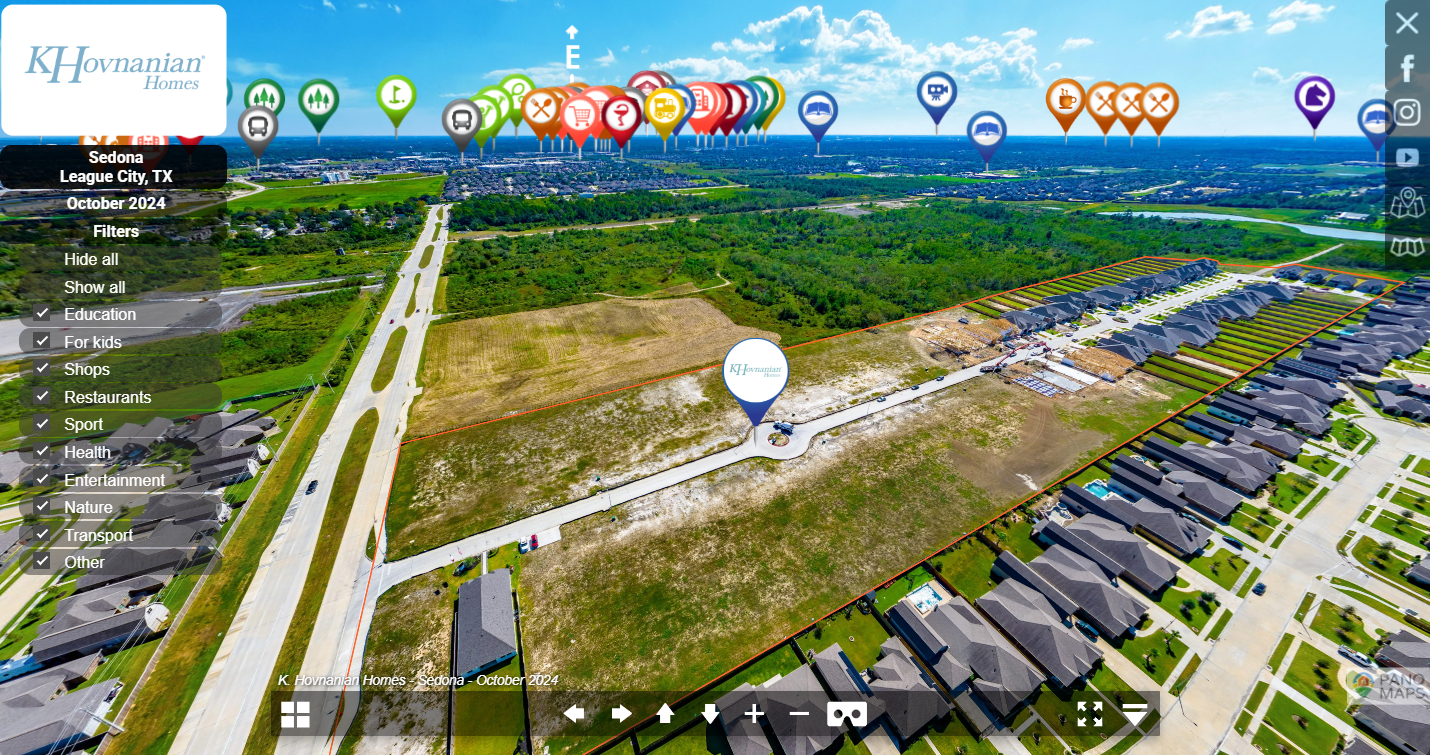
Task: Toggle the Restaurants filter
Action: tap(42, 397)
